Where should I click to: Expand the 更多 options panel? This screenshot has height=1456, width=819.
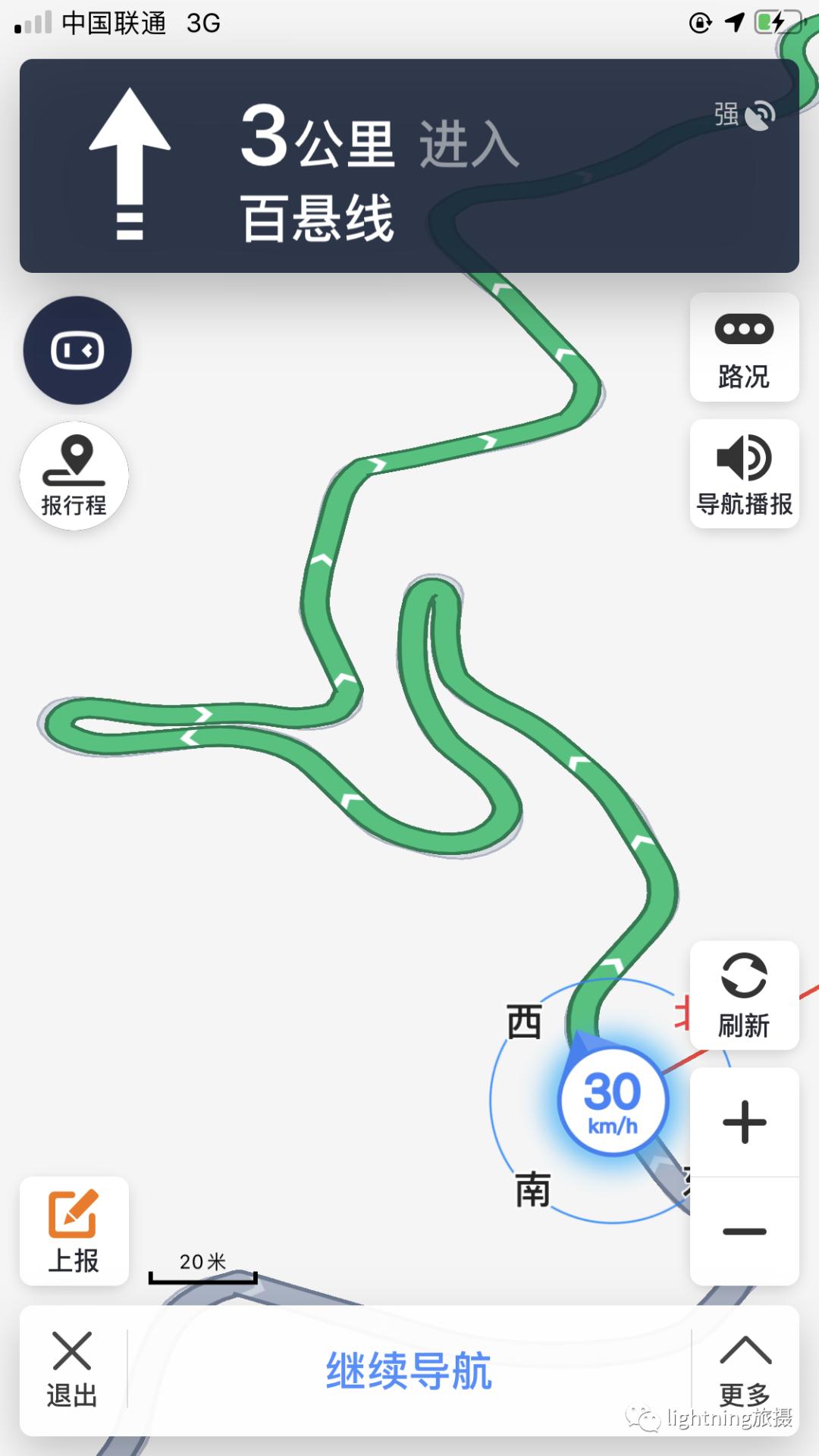point(745,1370)
